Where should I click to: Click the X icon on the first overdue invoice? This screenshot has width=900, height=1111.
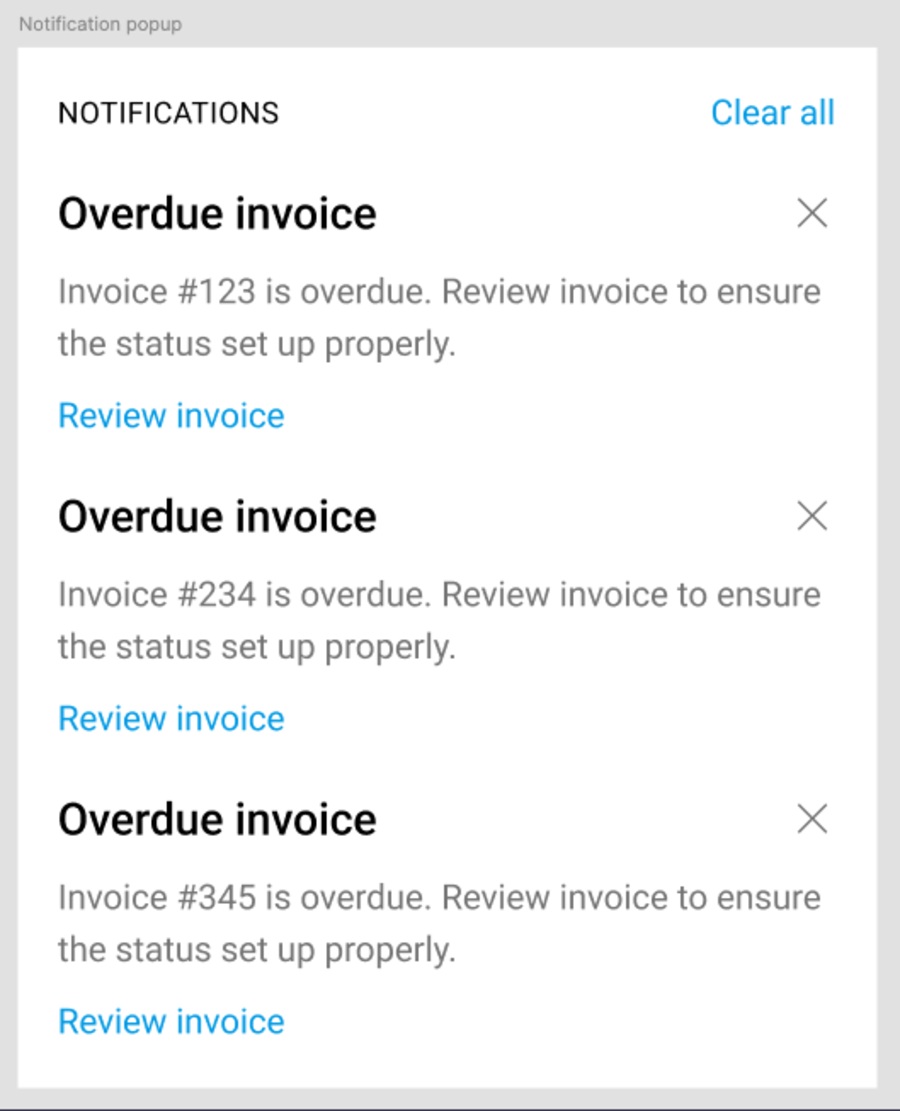813,213
